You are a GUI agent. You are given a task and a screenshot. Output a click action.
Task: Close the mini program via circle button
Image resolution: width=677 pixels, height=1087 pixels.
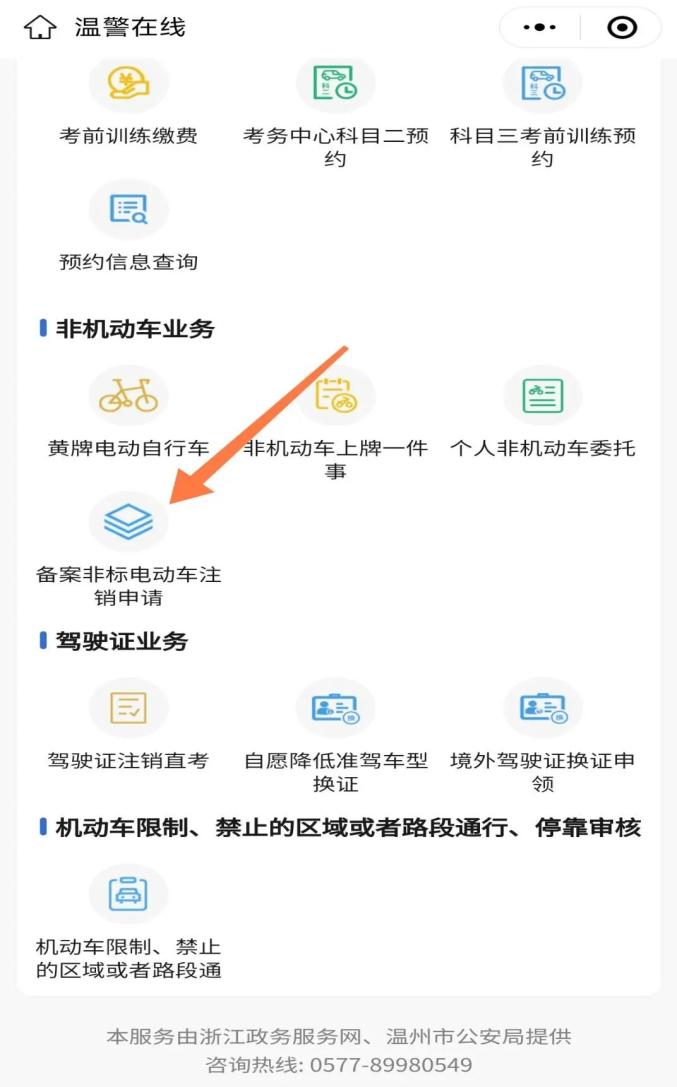[x=622, y=28]
